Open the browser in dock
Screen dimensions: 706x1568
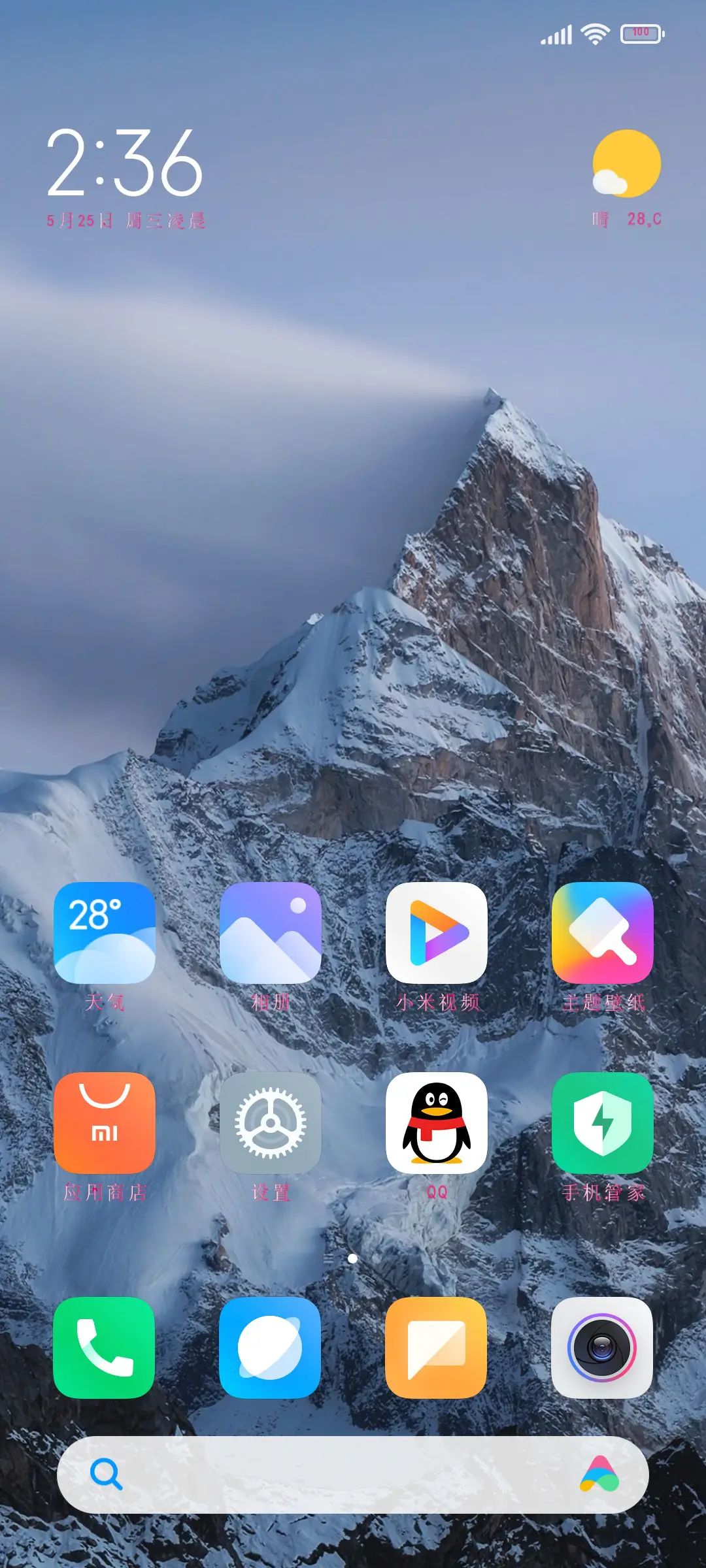pyautogui.click(x=271, y=1347)
